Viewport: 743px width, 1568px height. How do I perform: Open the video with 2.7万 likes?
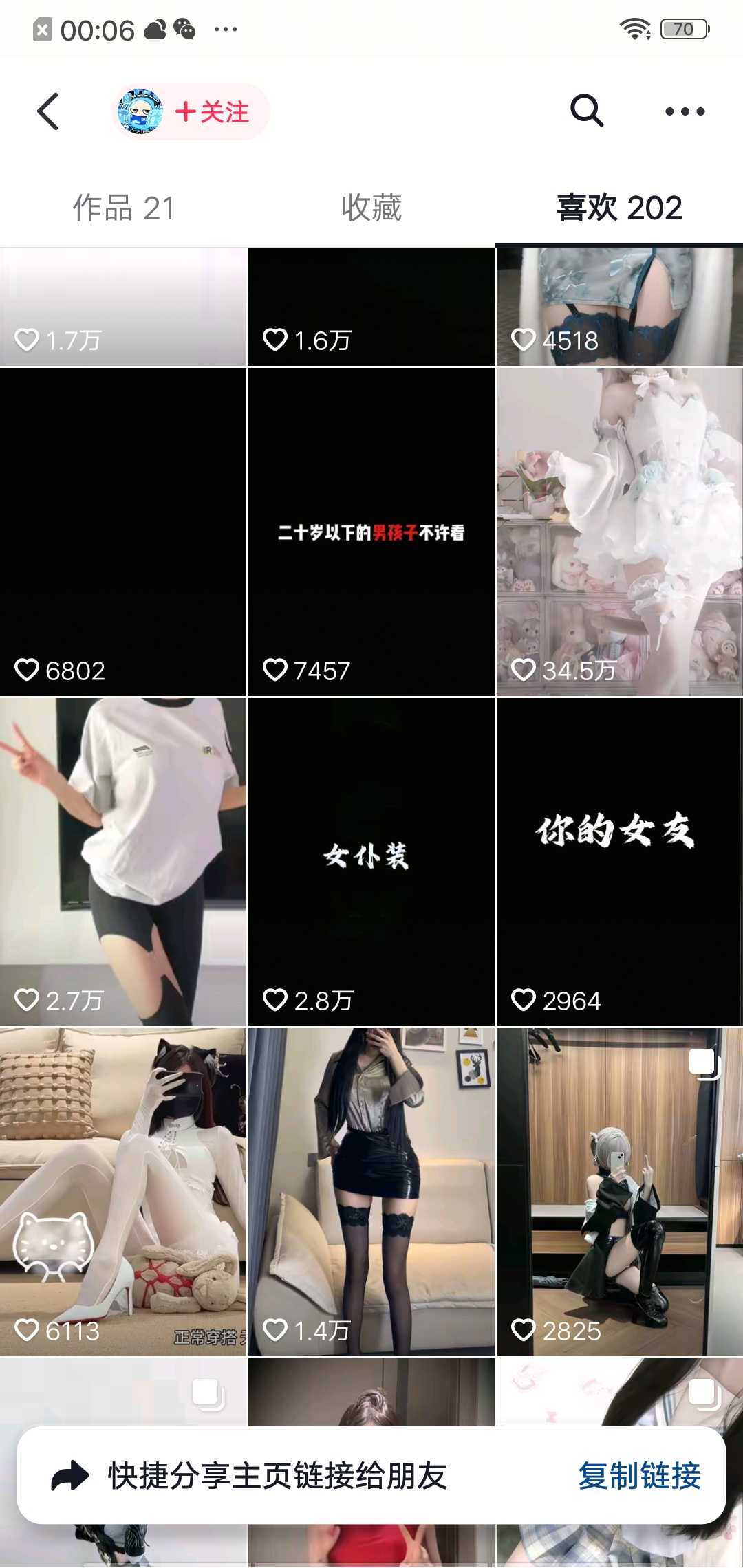124,862
